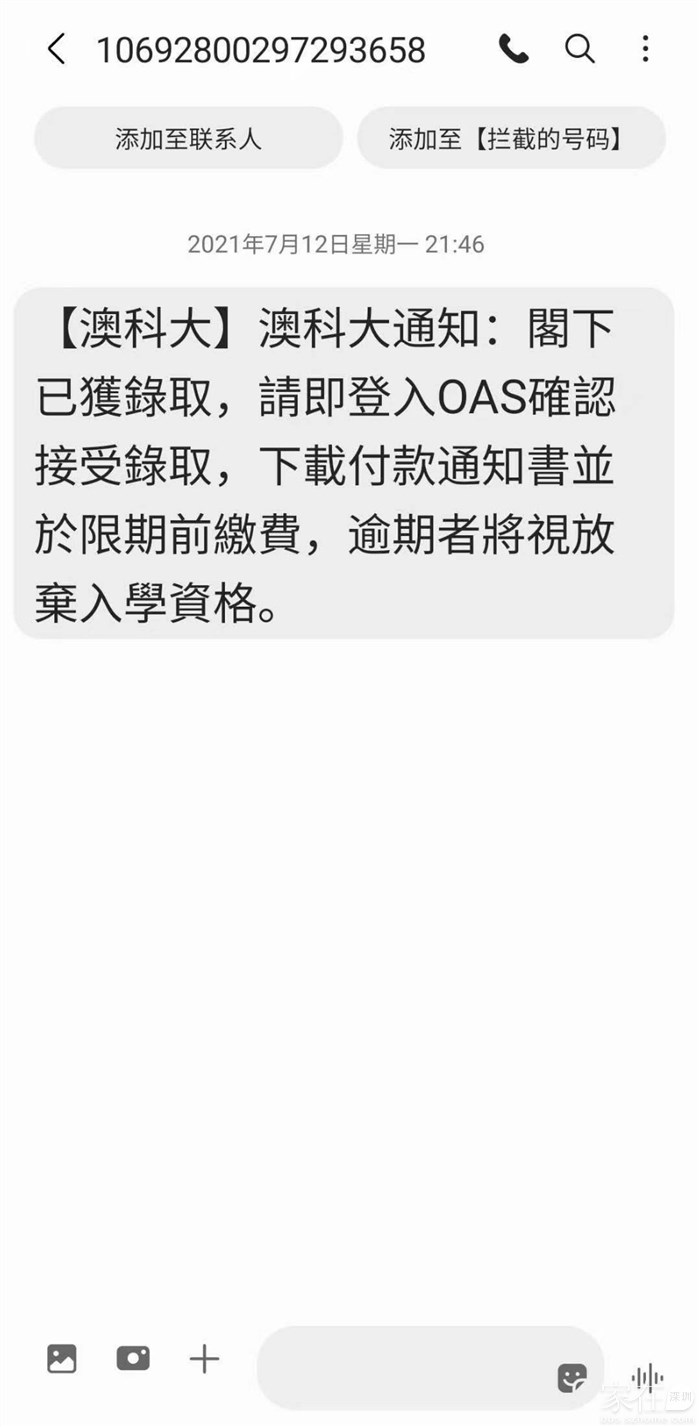
Task: Go back to the message list
Action: pyautogui.click(x=57, y=49)
